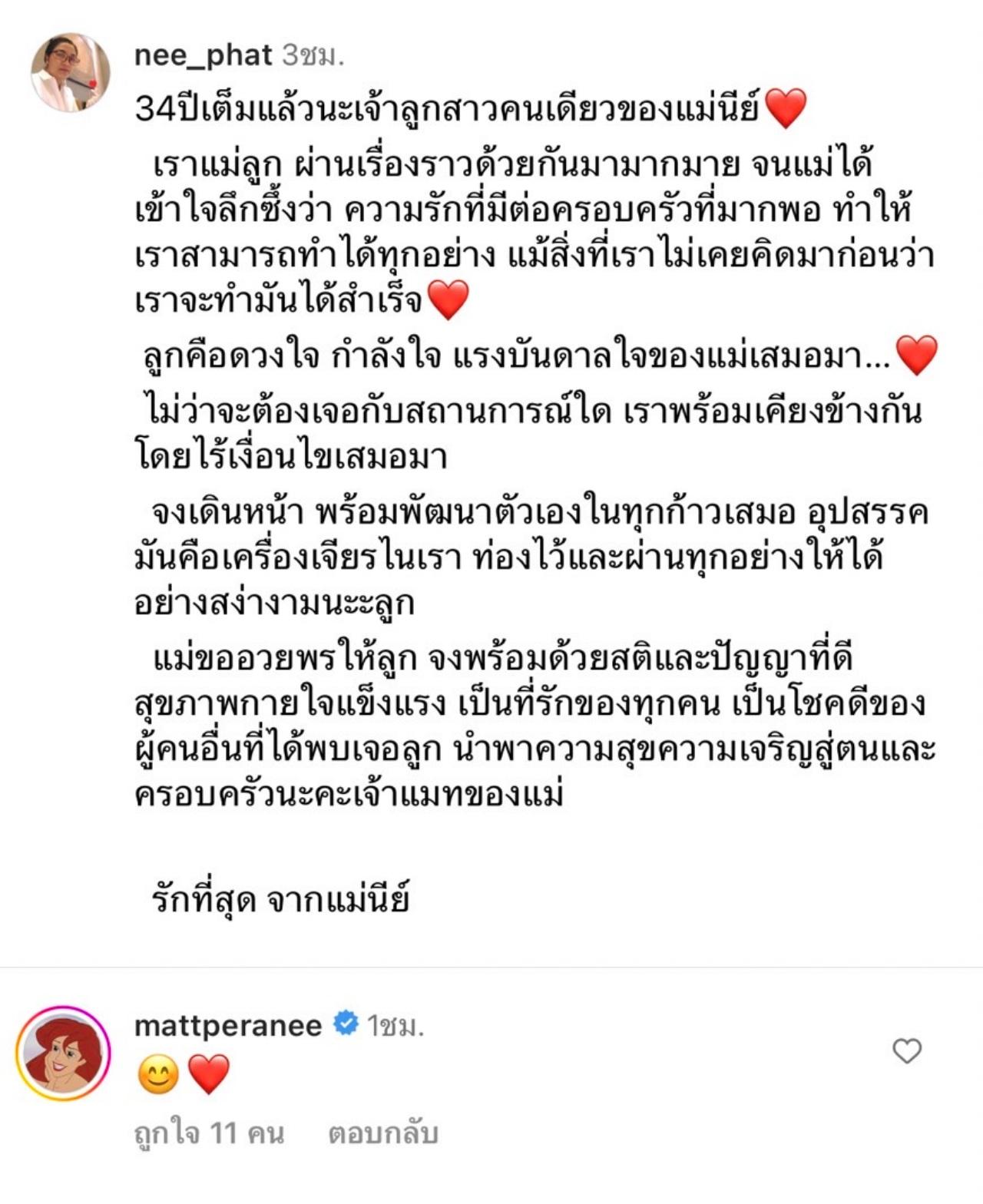Open the nee_phat username link

tap(203, 55)
